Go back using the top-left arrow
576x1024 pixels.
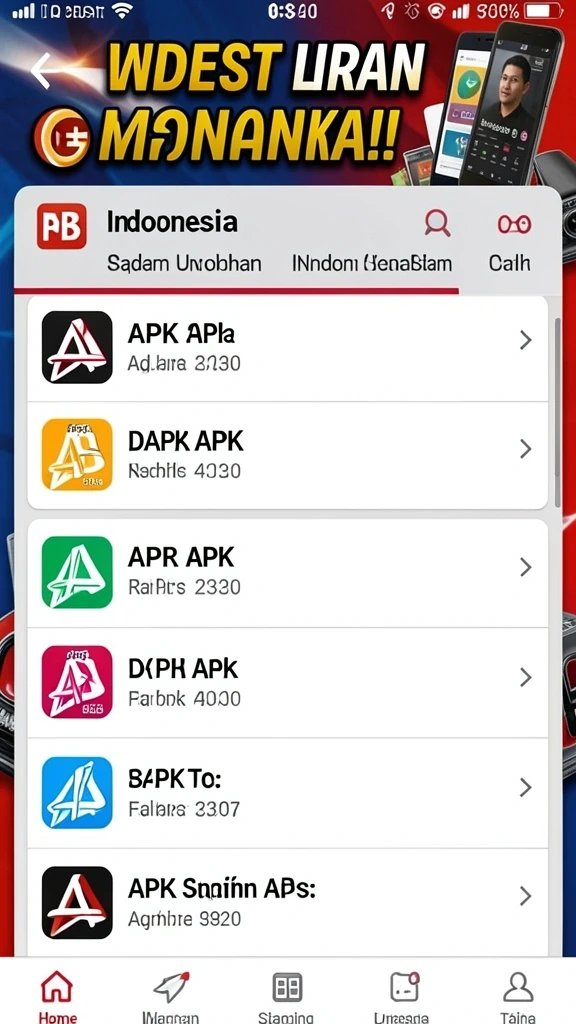(44, 71)
